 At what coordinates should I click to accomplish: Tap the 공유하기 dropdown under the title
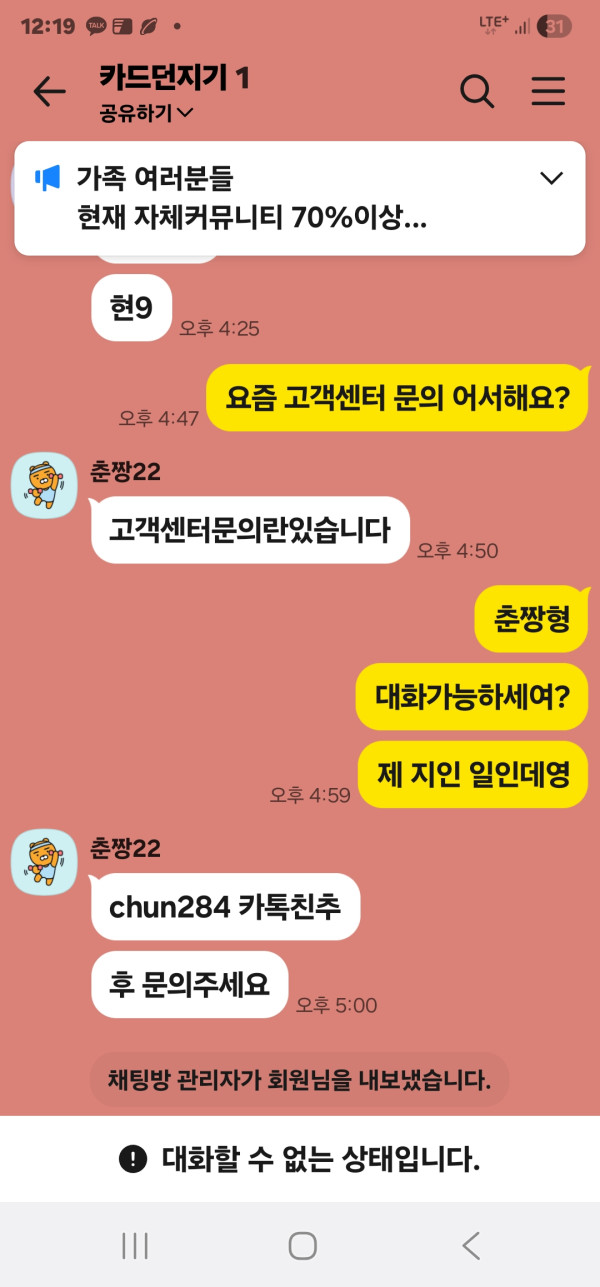pos(146,113)
